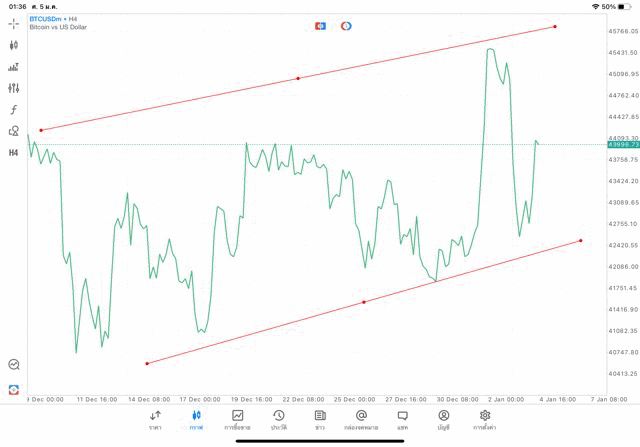Tap the blue-red trade panel icon
640x447 pixels.
tap(320, 25)
